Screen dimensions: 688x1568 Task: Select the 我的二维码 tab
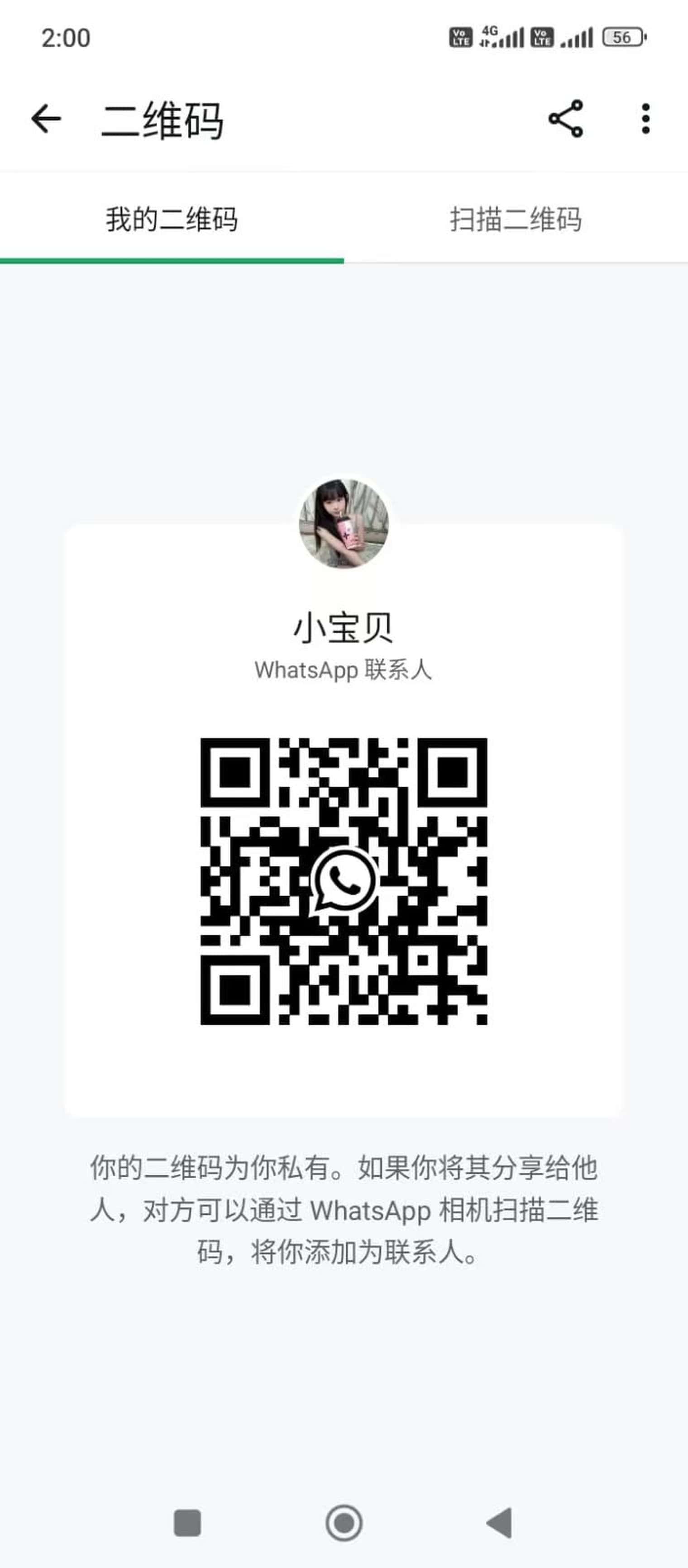click(x=172, y=219)
